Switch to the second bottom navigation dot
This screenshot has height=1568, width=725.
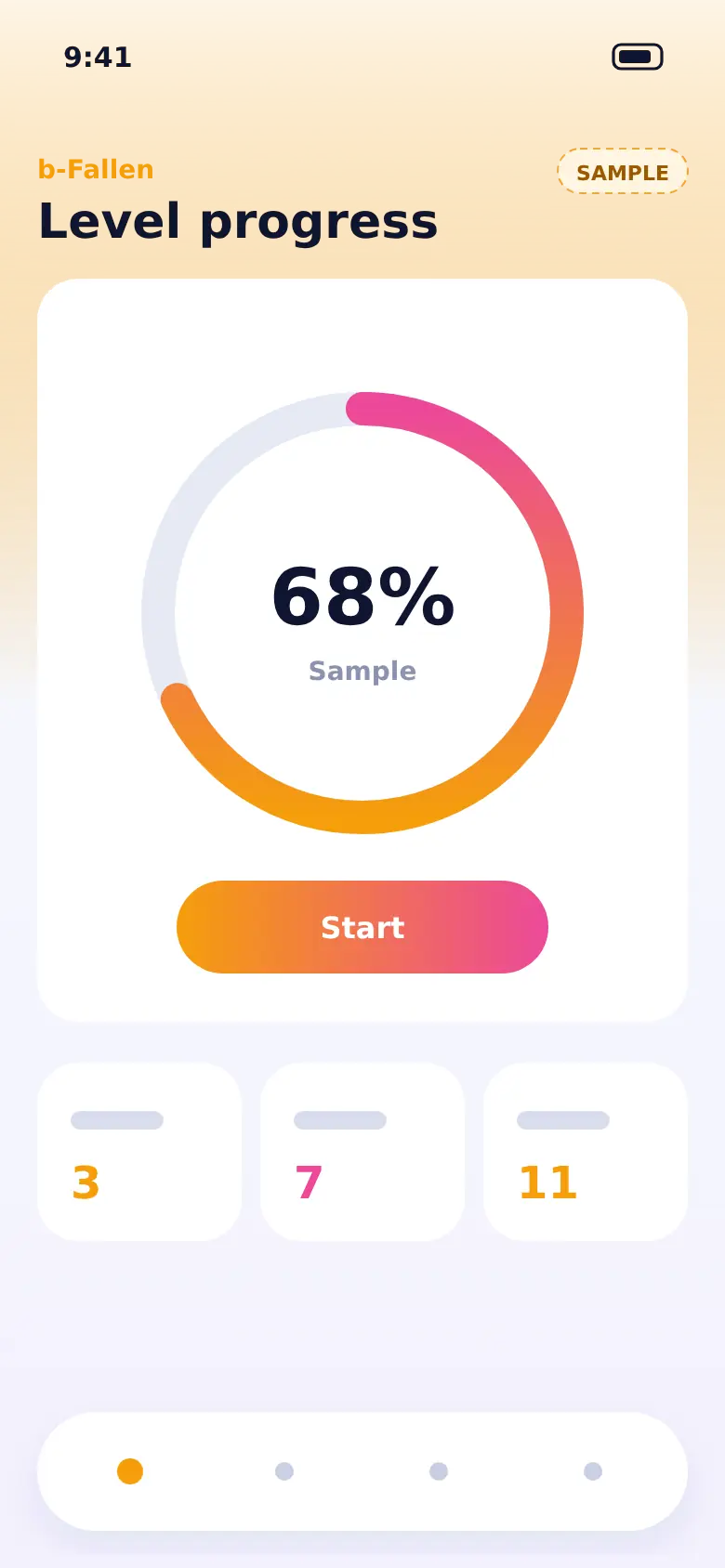pyautogui.click(x=284, y=1471)
